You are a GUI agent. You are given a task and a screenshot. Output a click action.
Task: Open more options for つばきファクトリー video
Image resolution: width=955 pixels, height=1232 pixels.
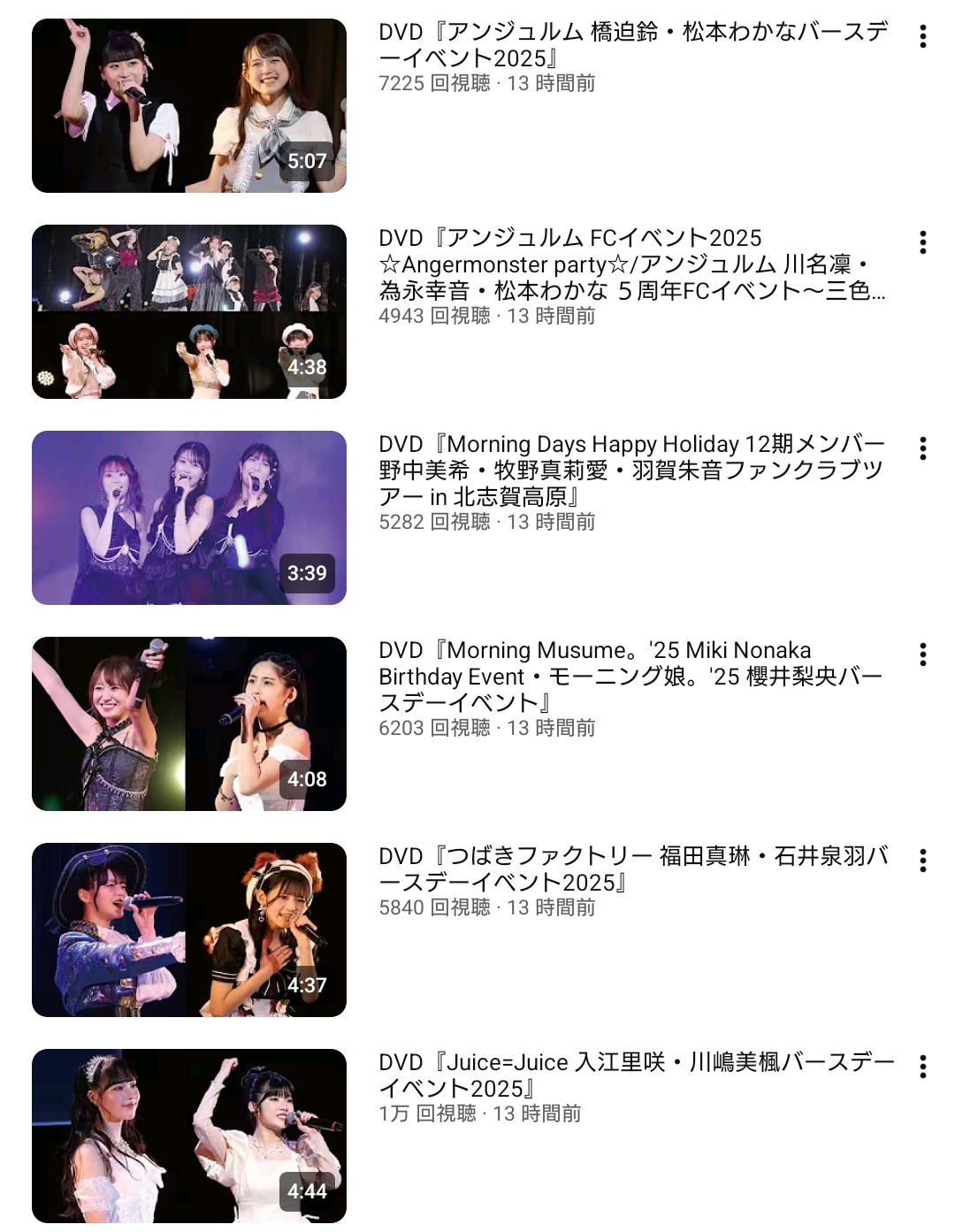click(x=922, y=861)
